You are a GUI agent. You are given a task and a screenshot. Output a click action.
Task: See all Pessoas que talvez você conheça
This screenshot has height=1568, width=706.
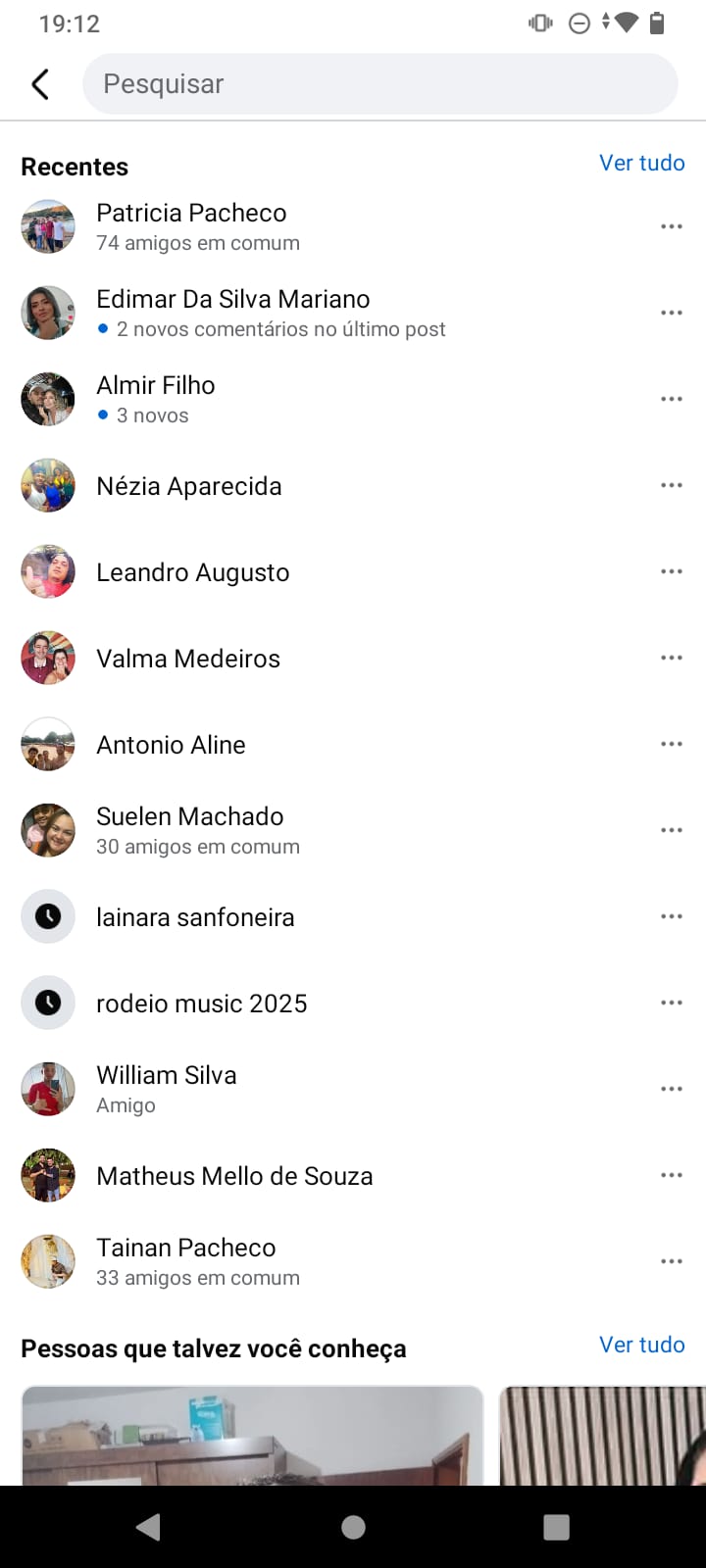641,1345
